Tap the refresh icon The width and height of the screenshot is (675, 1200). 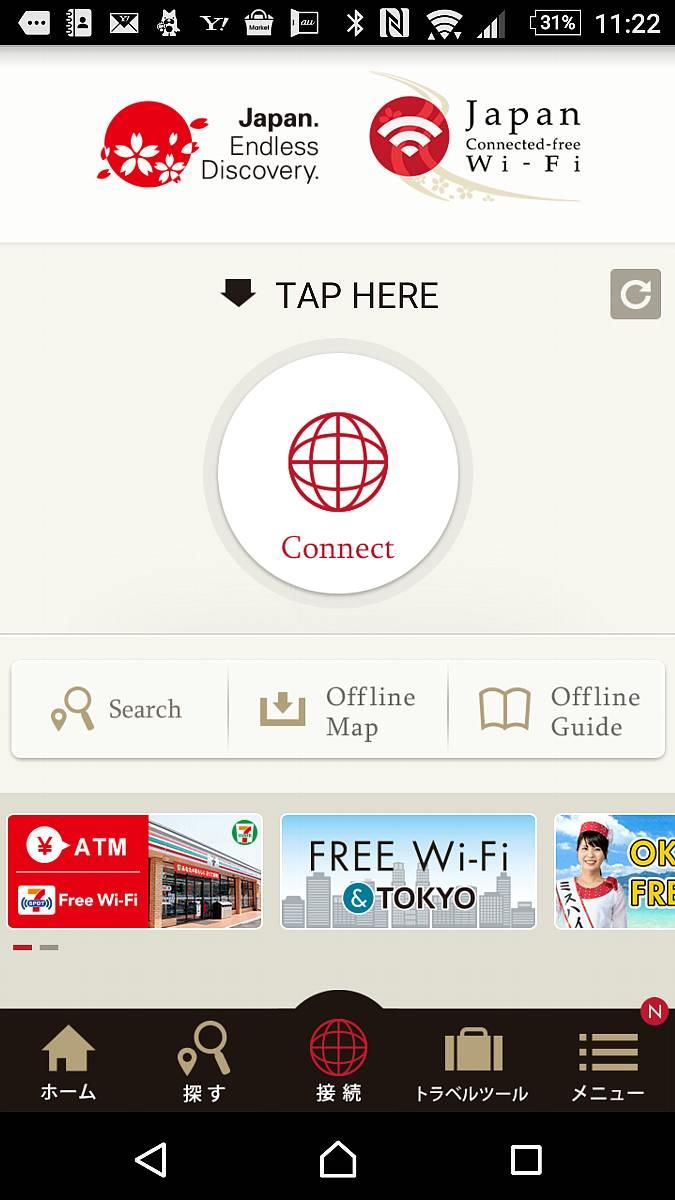point(635,294)
